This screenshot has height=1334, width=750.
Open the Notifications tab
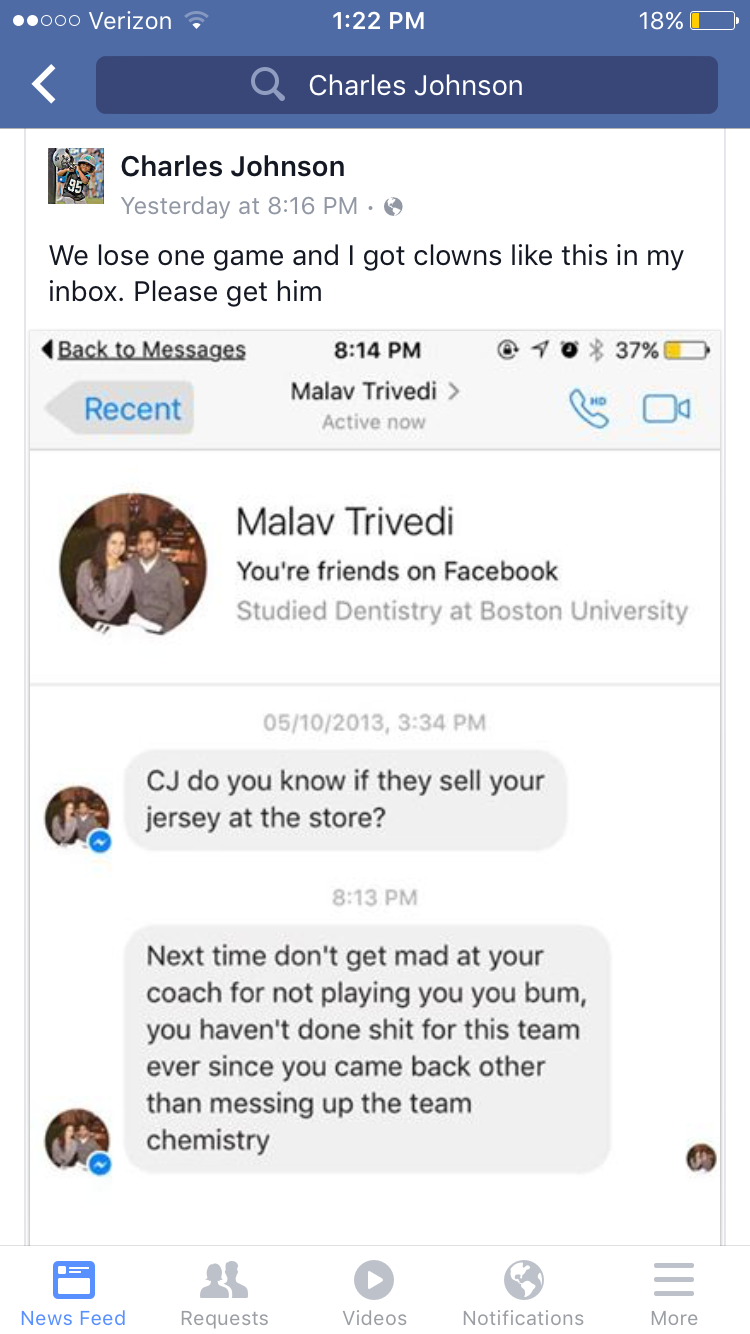tap(523, 1292)
